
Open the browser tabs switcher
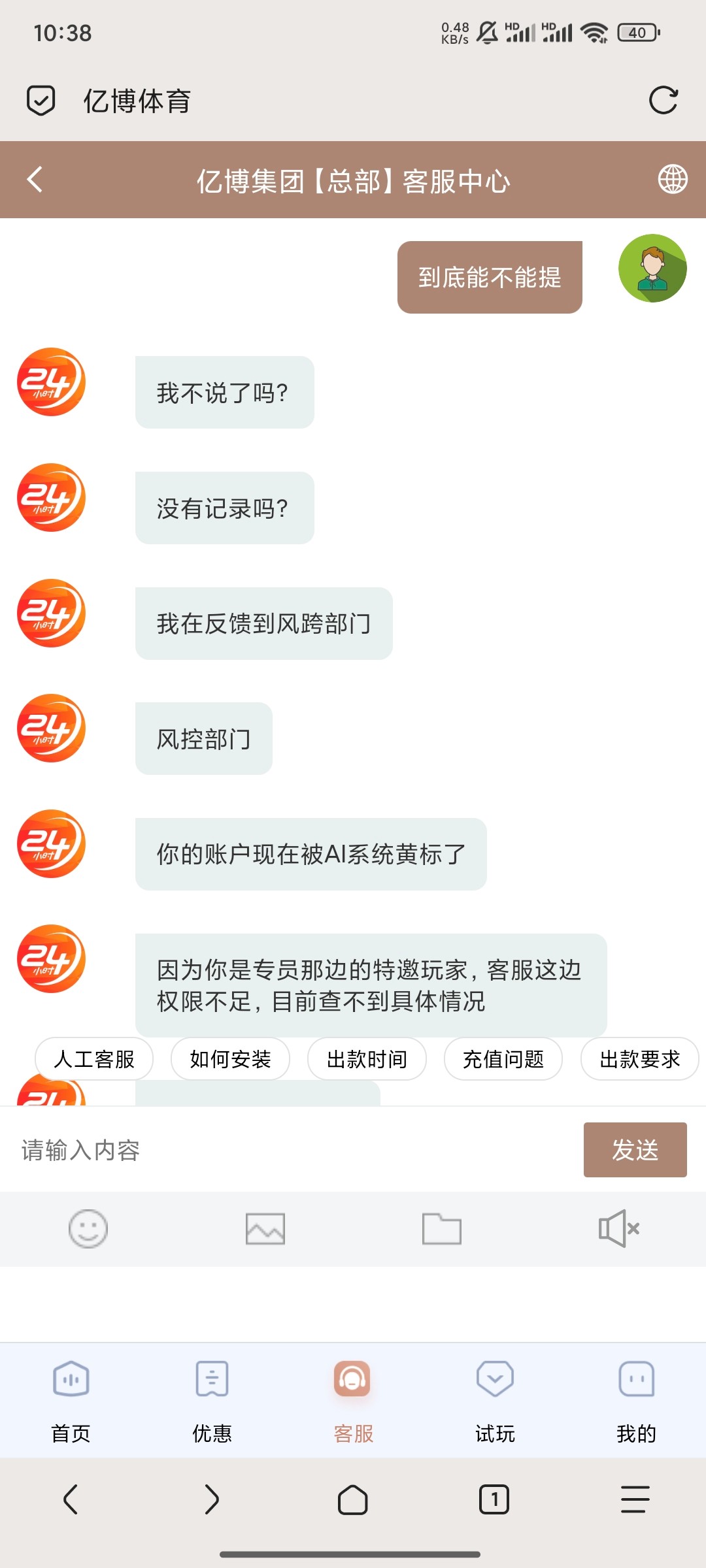tap(494, 1499)
